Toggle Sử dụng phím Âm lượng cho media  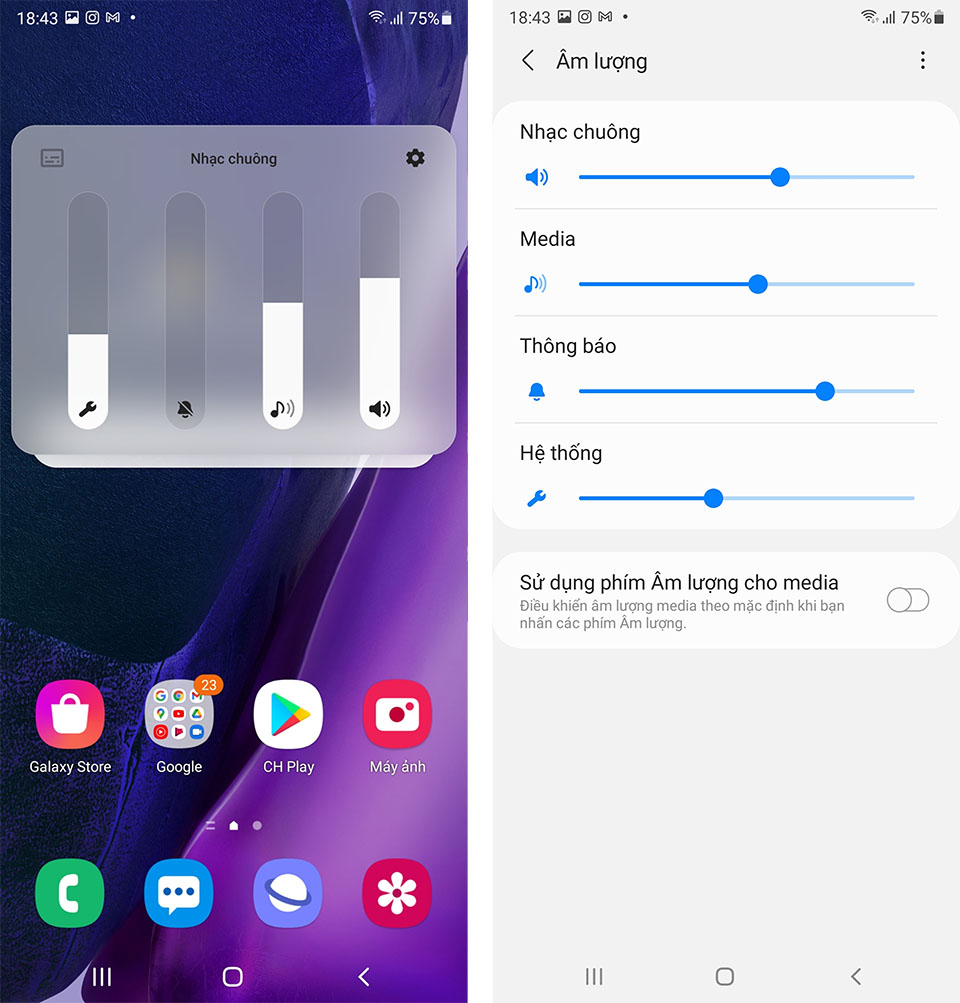click(x=907, y=600)
